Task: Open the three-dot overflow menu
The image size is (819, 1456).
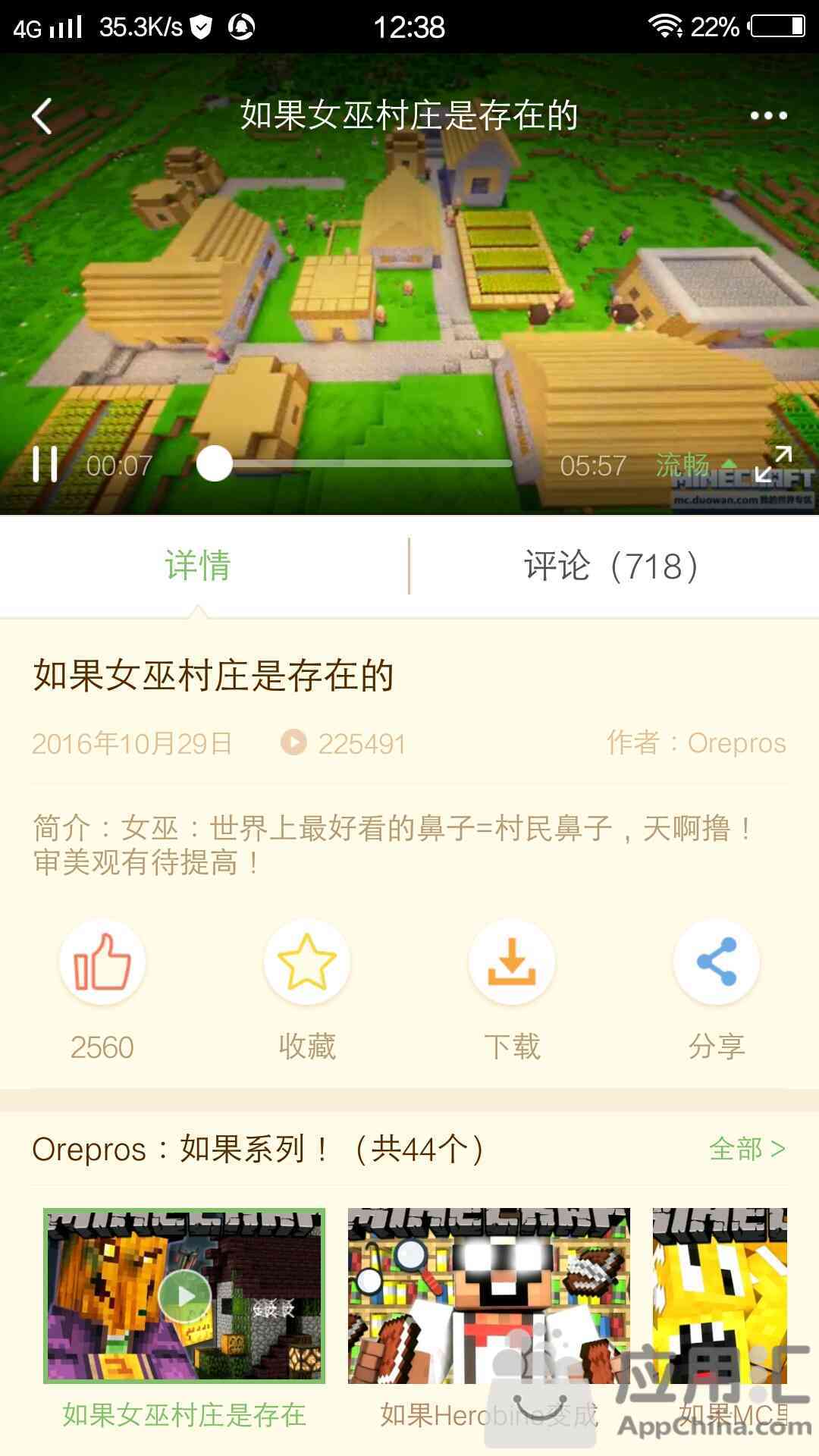Action: pyautogui.click(x=768, y=116)
